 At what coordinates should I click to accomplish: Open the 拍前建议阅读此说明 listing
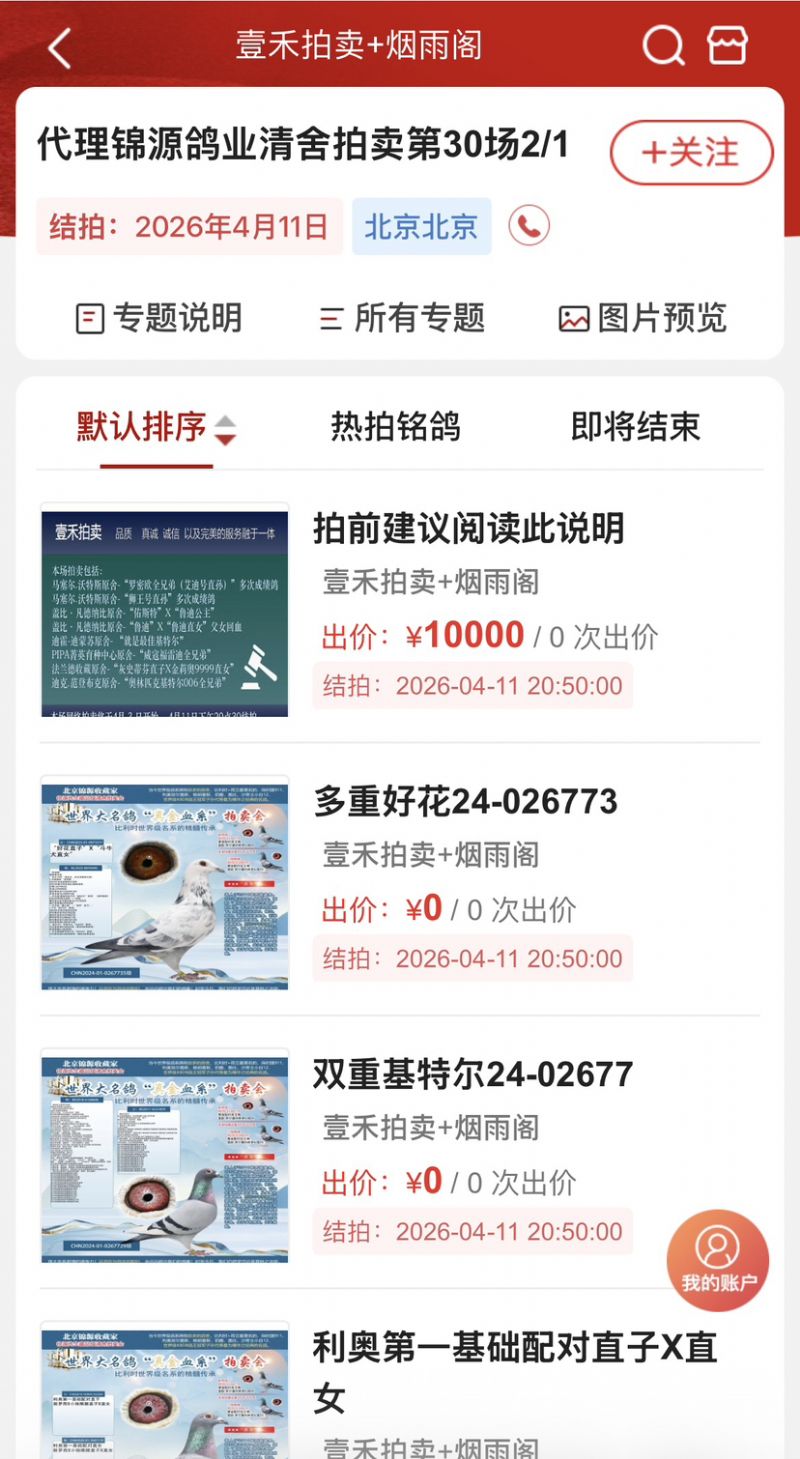(x=469, y=528)
